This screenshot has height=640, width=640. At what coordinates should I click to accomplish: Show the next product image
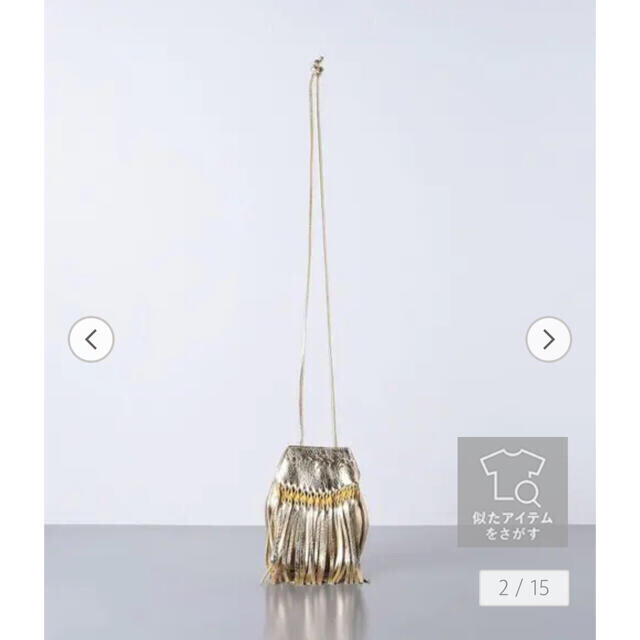pyautogui.click(x=548, y=339)
